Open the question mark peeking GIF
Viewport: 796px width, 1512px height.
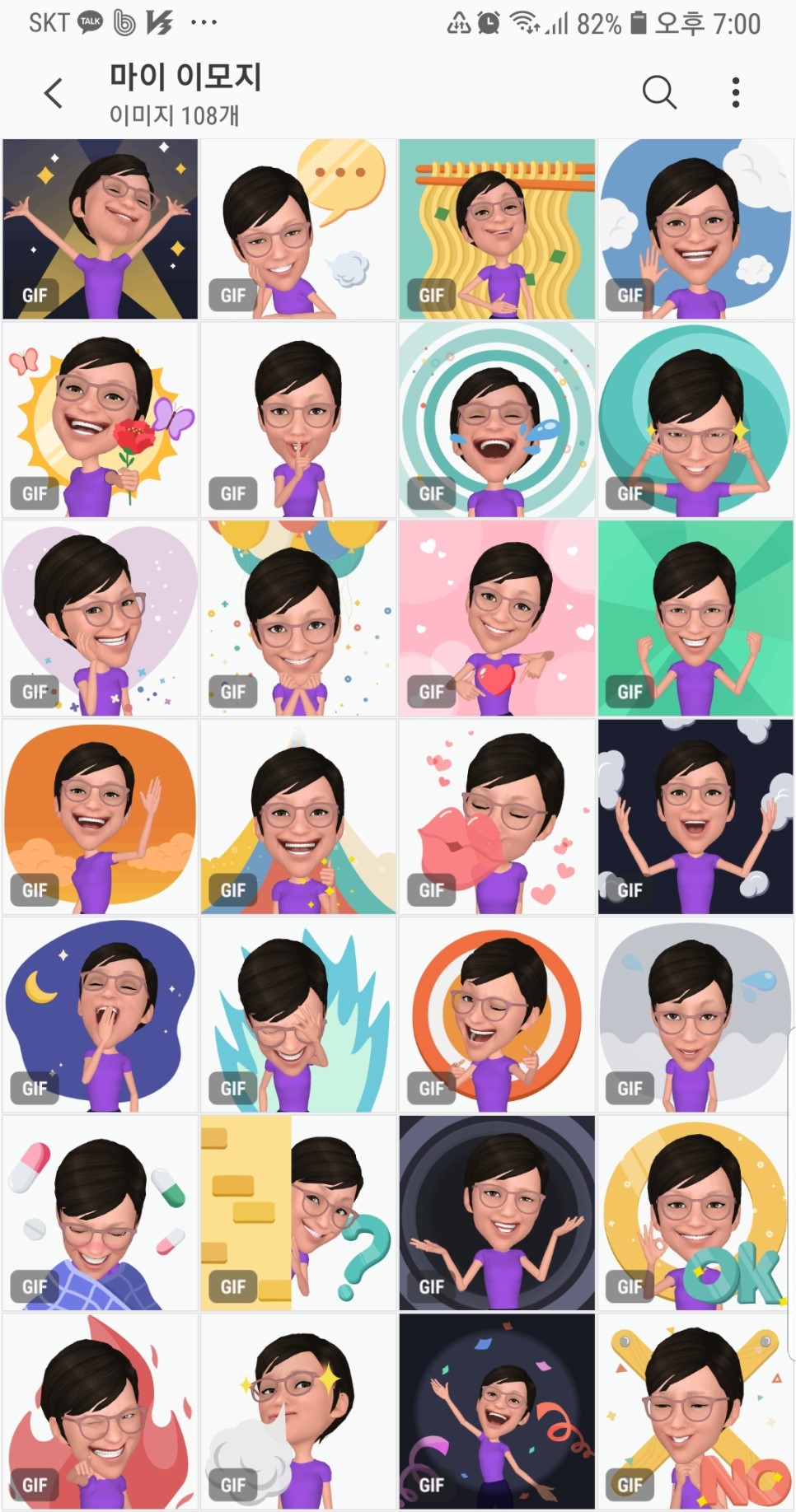tap(298, 1213)
